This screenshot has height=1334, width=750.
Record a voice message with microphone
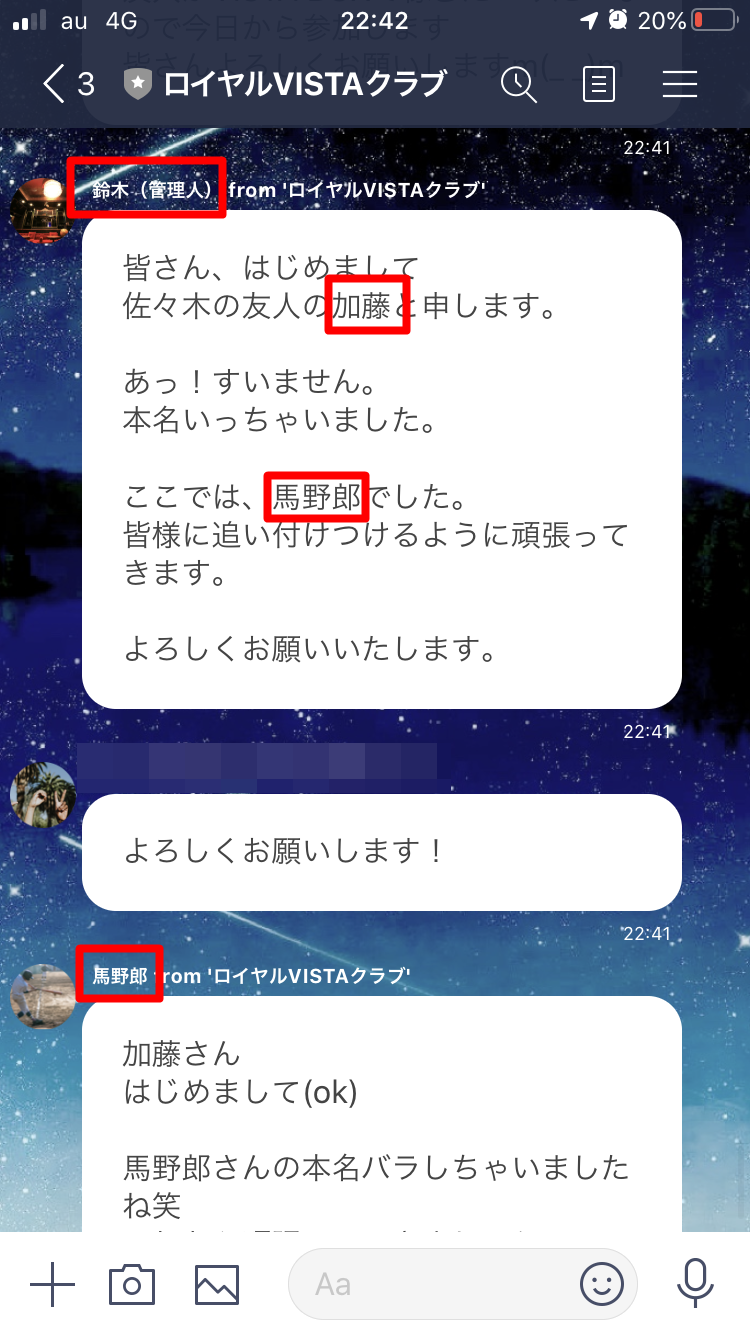(694, 1284)
